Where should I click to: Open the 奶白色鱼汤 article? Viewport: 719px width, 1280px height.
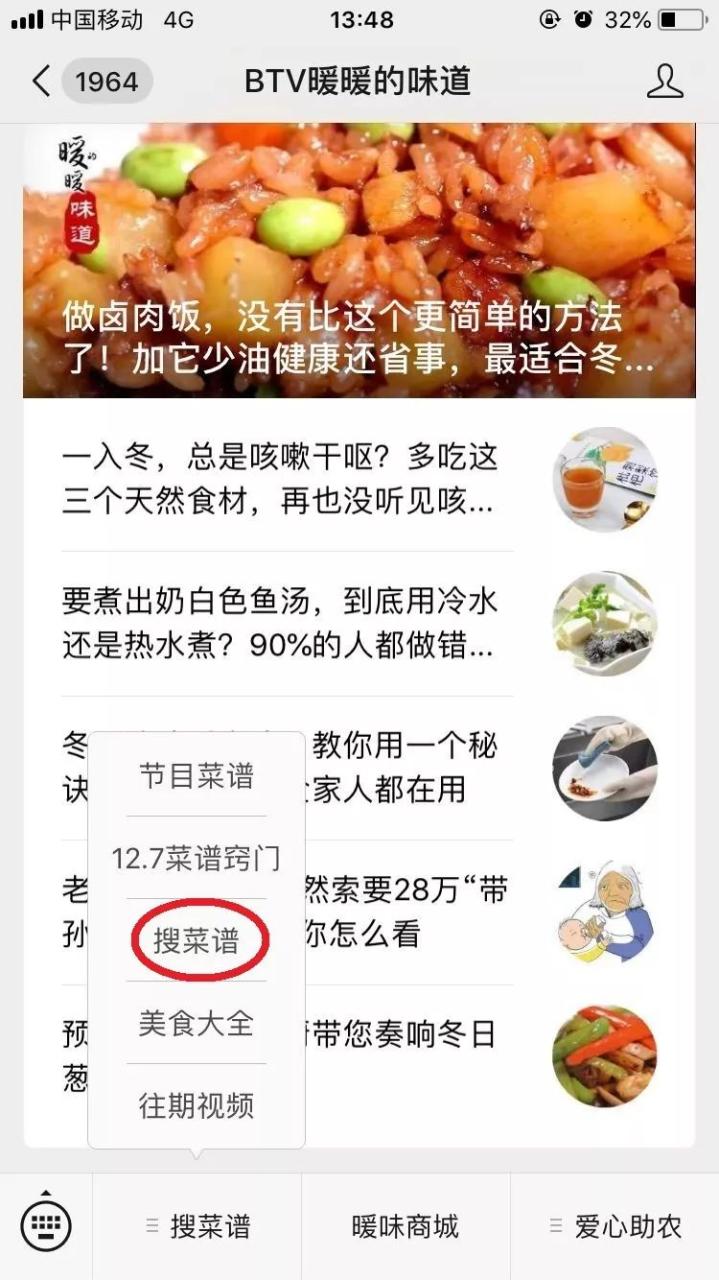[x=280, y=624]
